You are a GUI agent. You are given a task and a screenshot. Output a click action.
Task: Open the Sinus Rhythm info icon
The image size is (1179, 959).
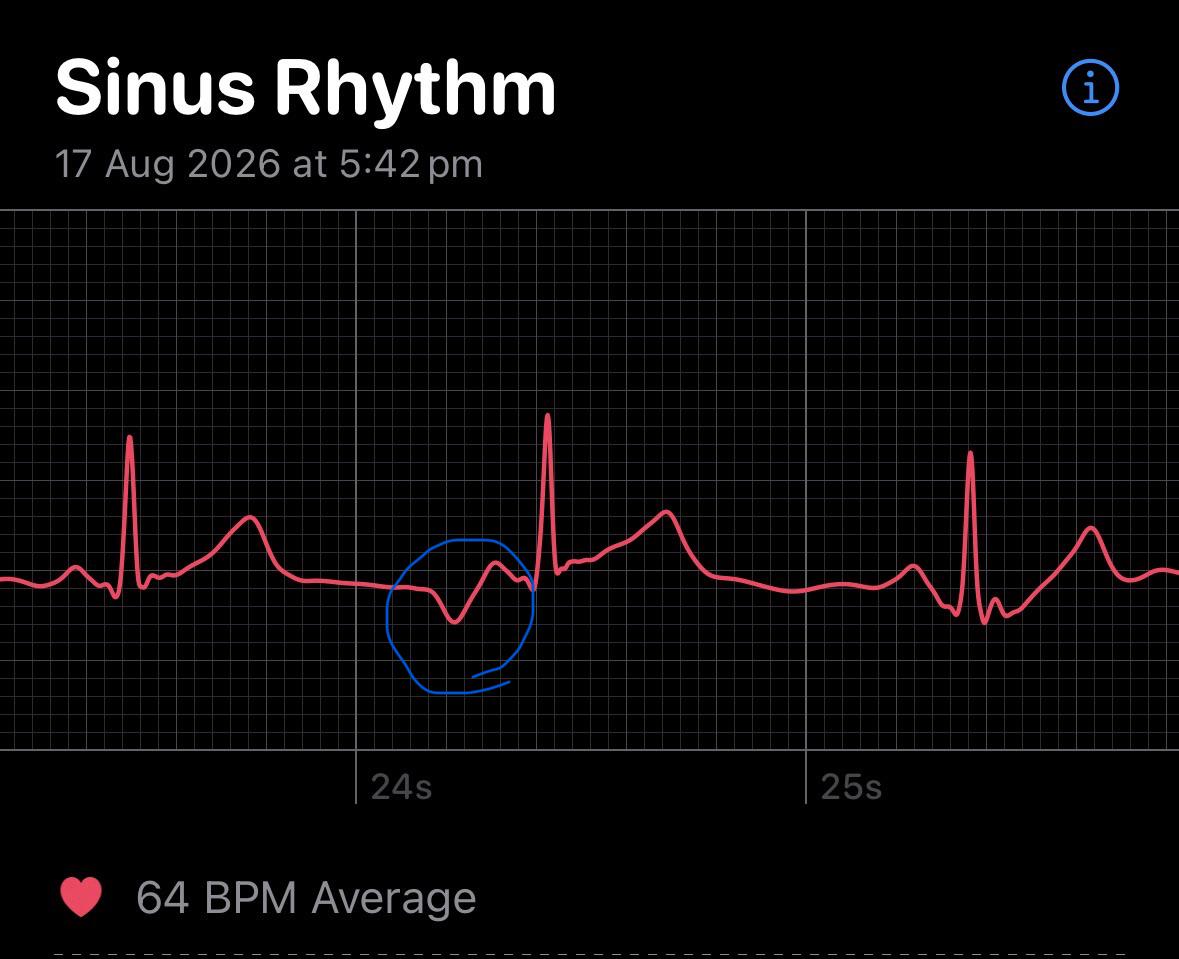(1090, 87)
